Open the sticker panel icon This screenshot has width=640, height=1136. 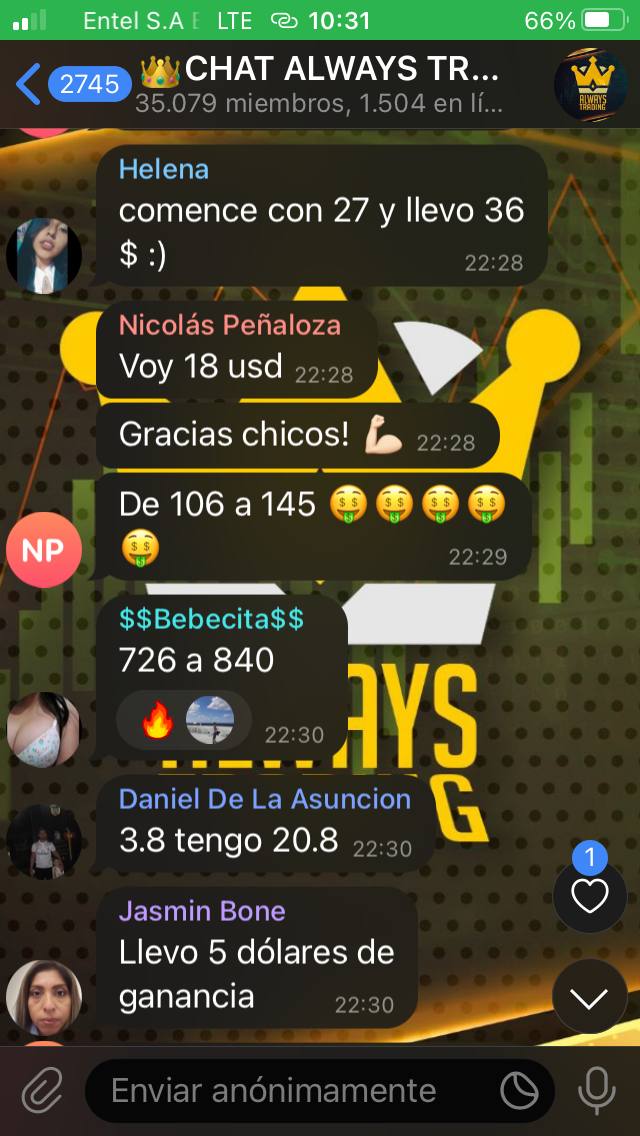tap(520, 1091)
